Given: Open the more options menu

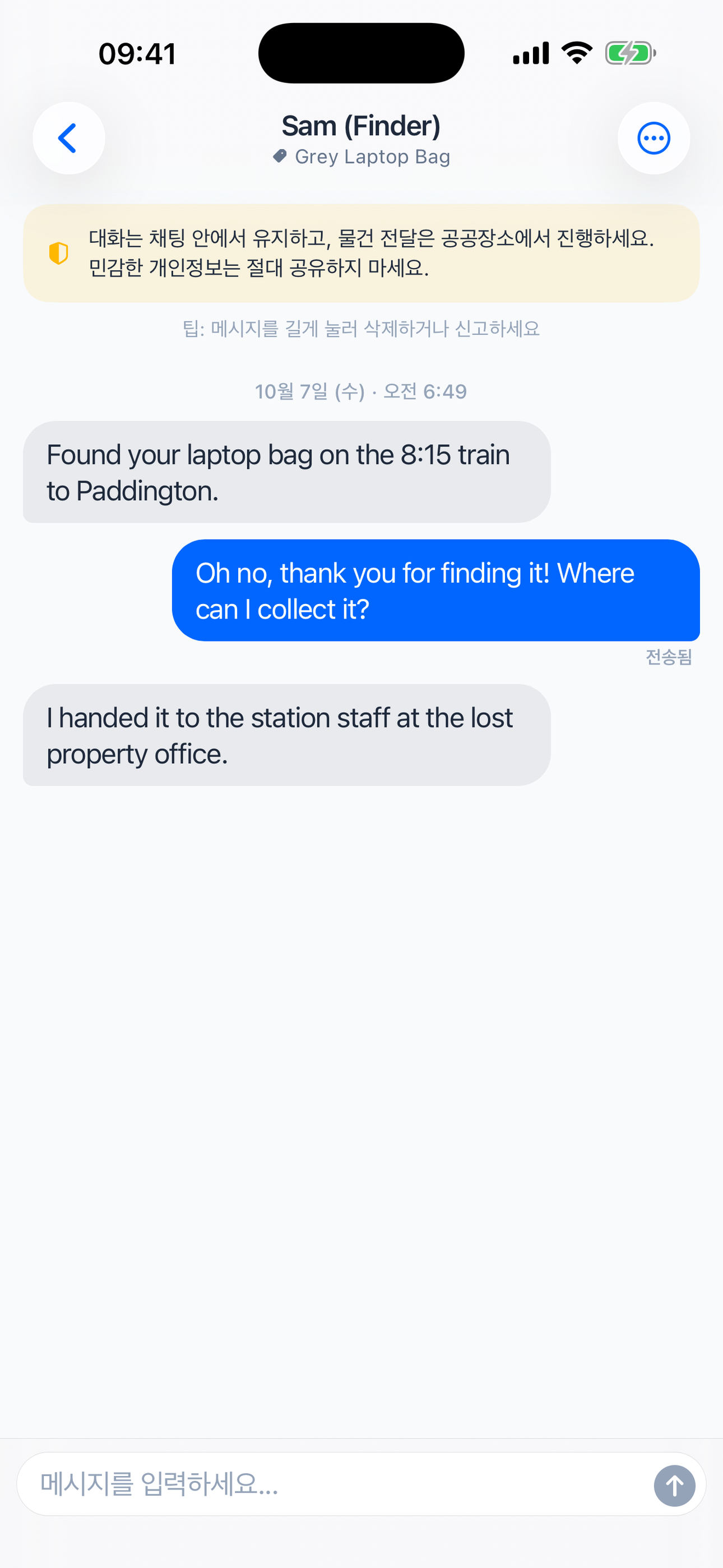Looking at the screenshot, I should pos(654,138).
